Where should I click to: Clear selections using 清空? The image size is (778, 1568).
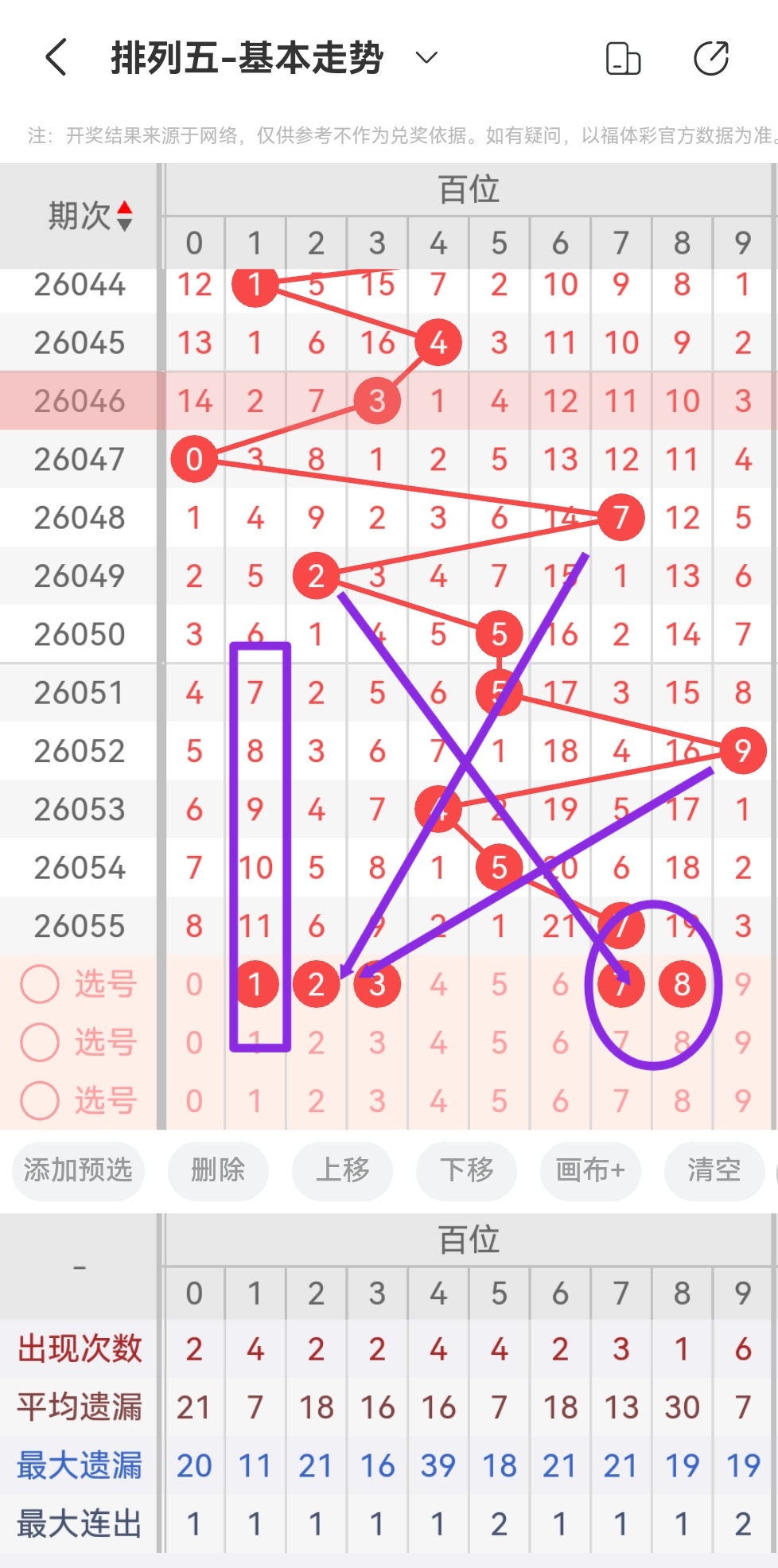[x=714, y=1170]
